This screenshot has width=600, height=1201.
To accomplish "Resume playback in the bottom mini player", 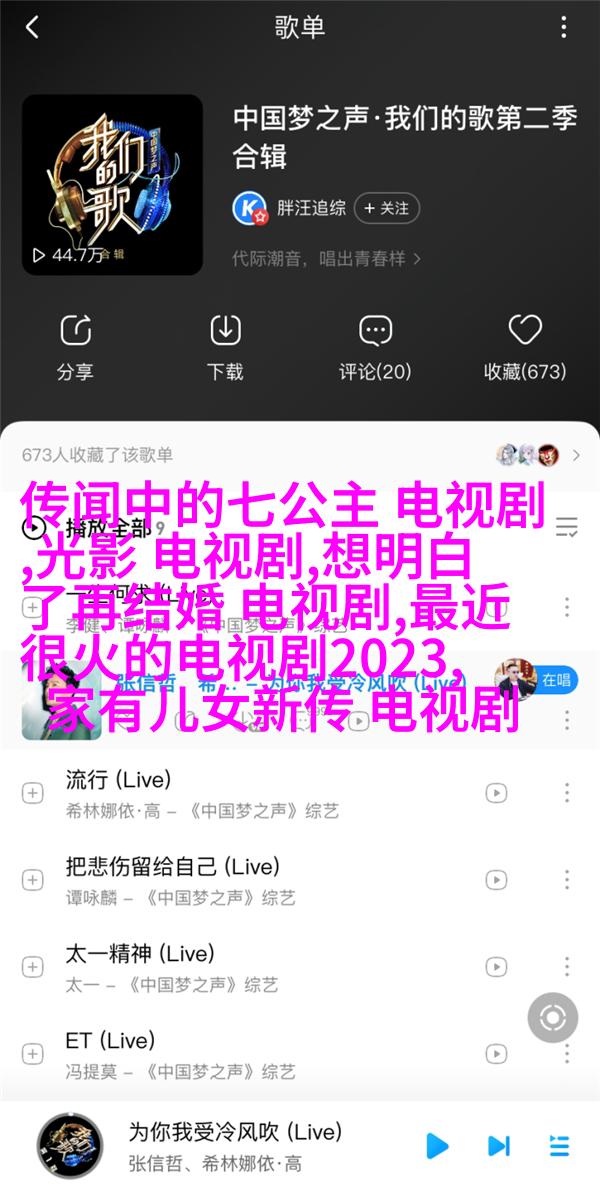I will click(x=437, y=1145).
